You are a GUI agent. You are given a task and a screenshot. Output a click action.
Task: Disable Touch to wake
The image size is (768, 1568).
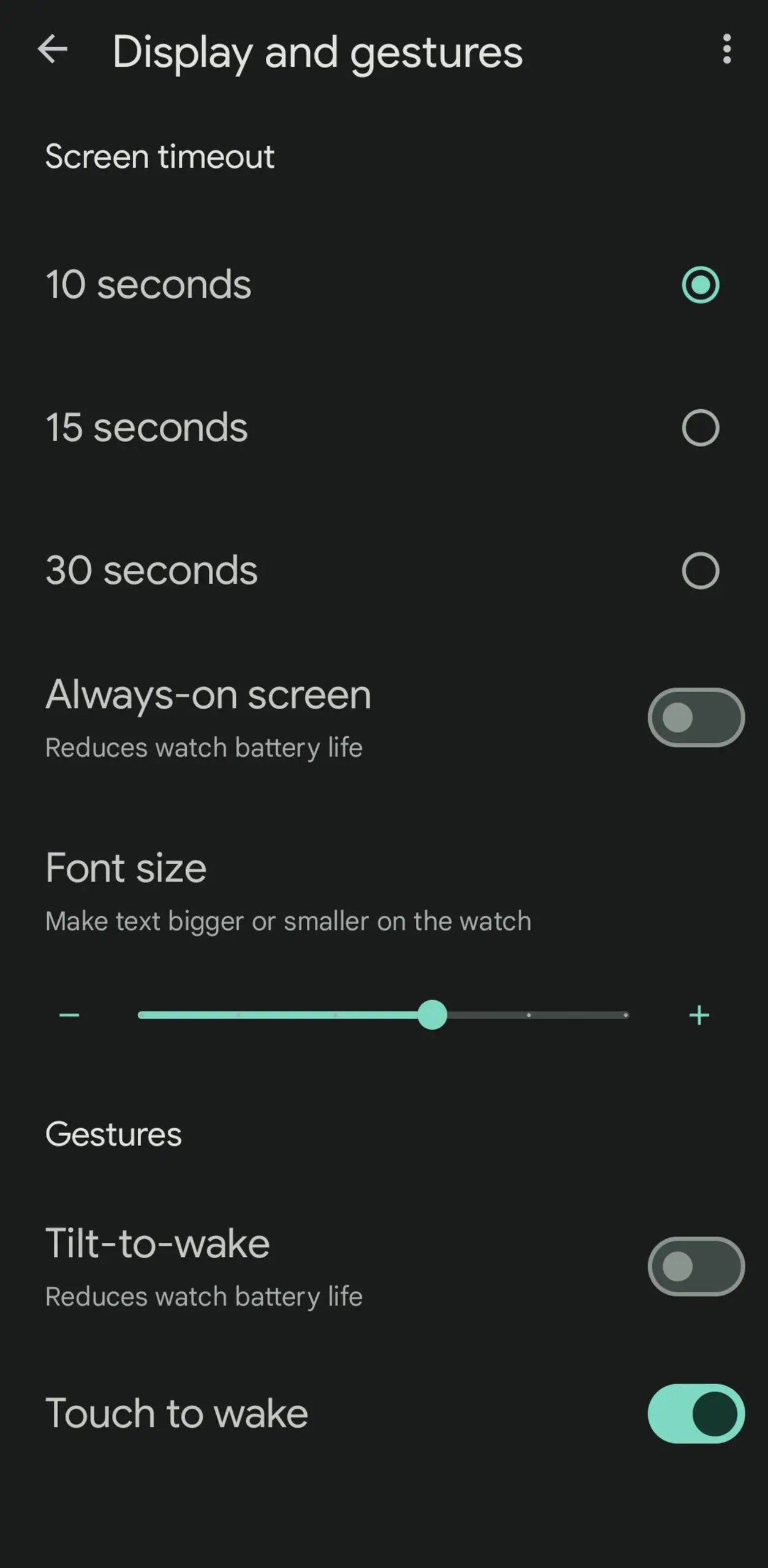[x=696, y=1414]
